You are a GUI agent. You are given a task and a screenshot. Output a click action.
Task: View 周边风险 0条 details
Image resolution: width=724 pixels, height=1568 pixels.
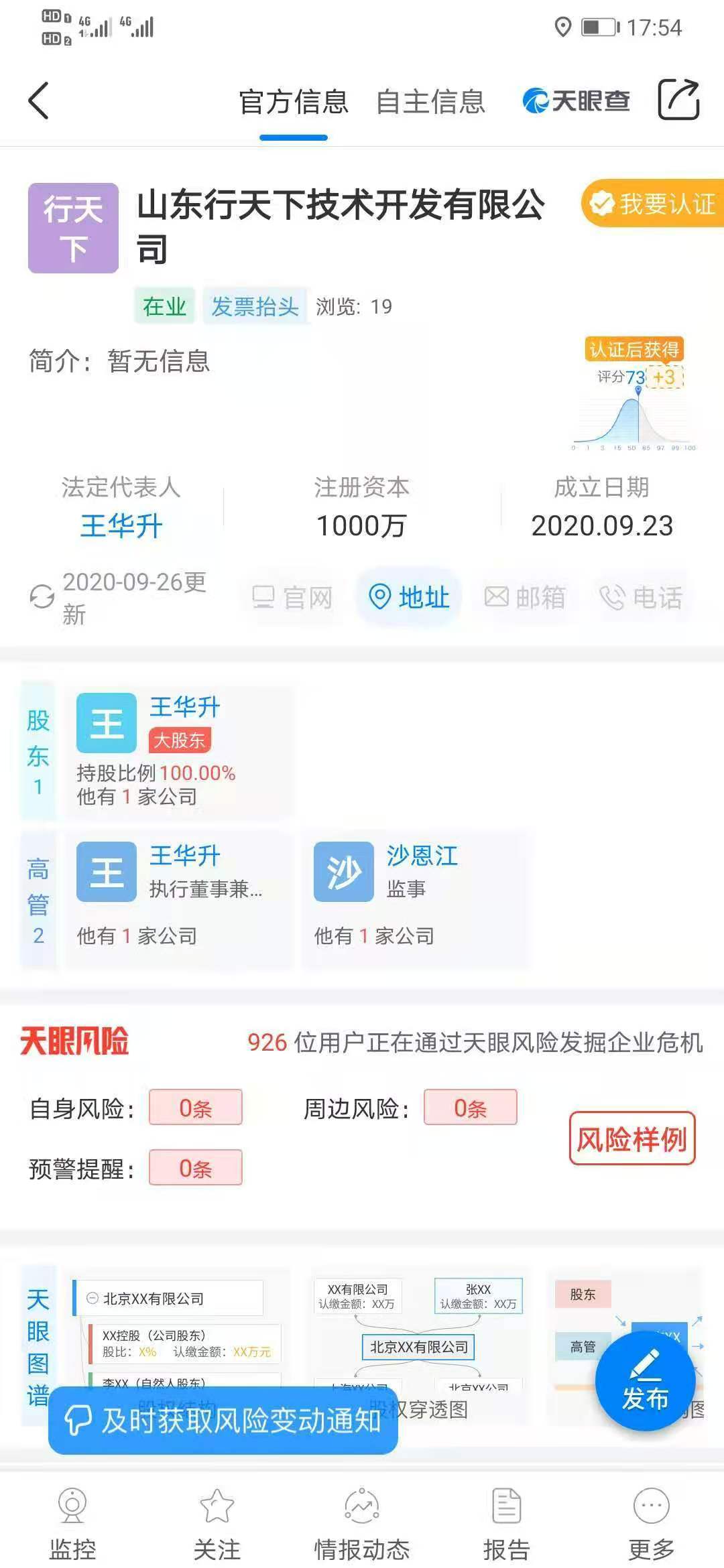(x=470, y=1108)
